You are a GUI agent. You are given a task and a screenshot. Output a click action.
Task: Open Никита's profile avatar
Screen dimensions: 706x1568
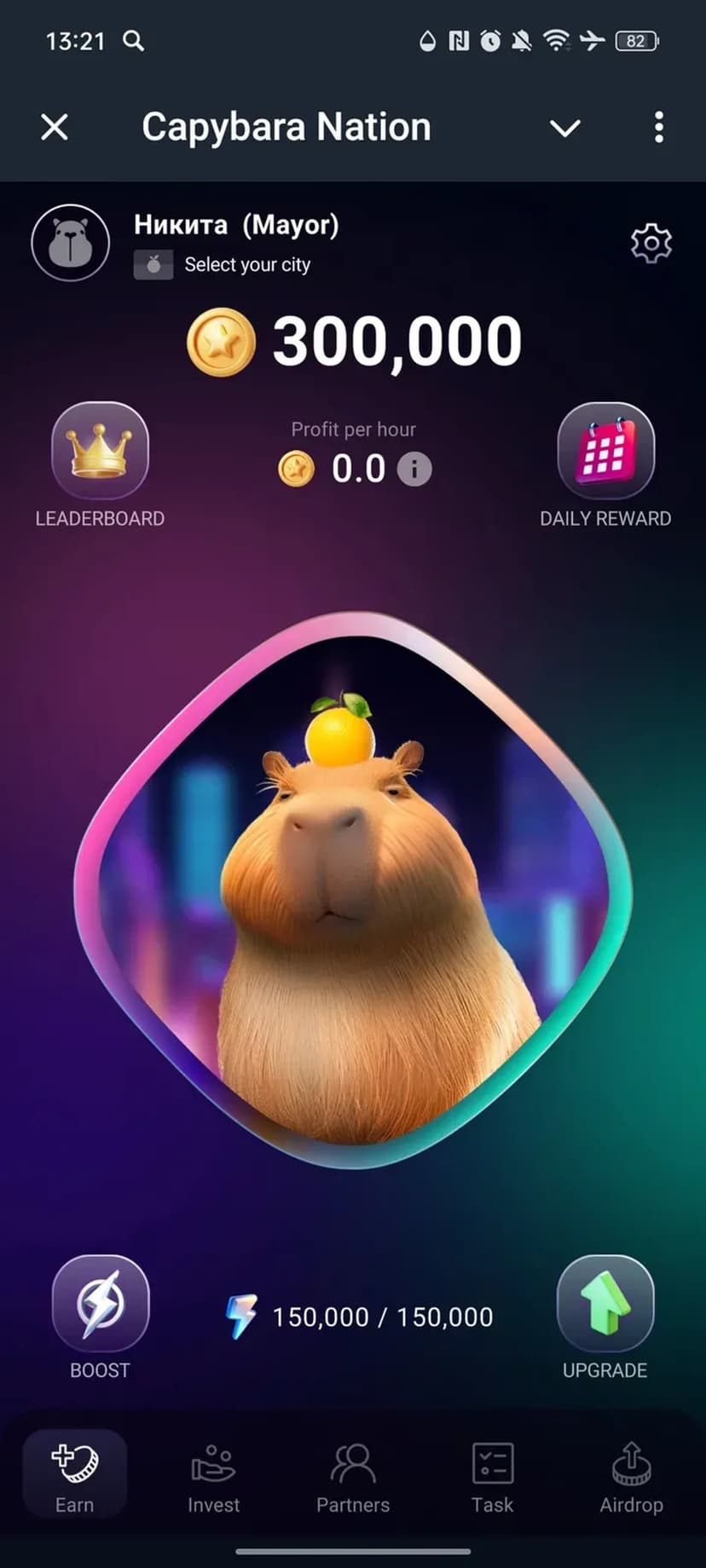(x=71, y=243)
